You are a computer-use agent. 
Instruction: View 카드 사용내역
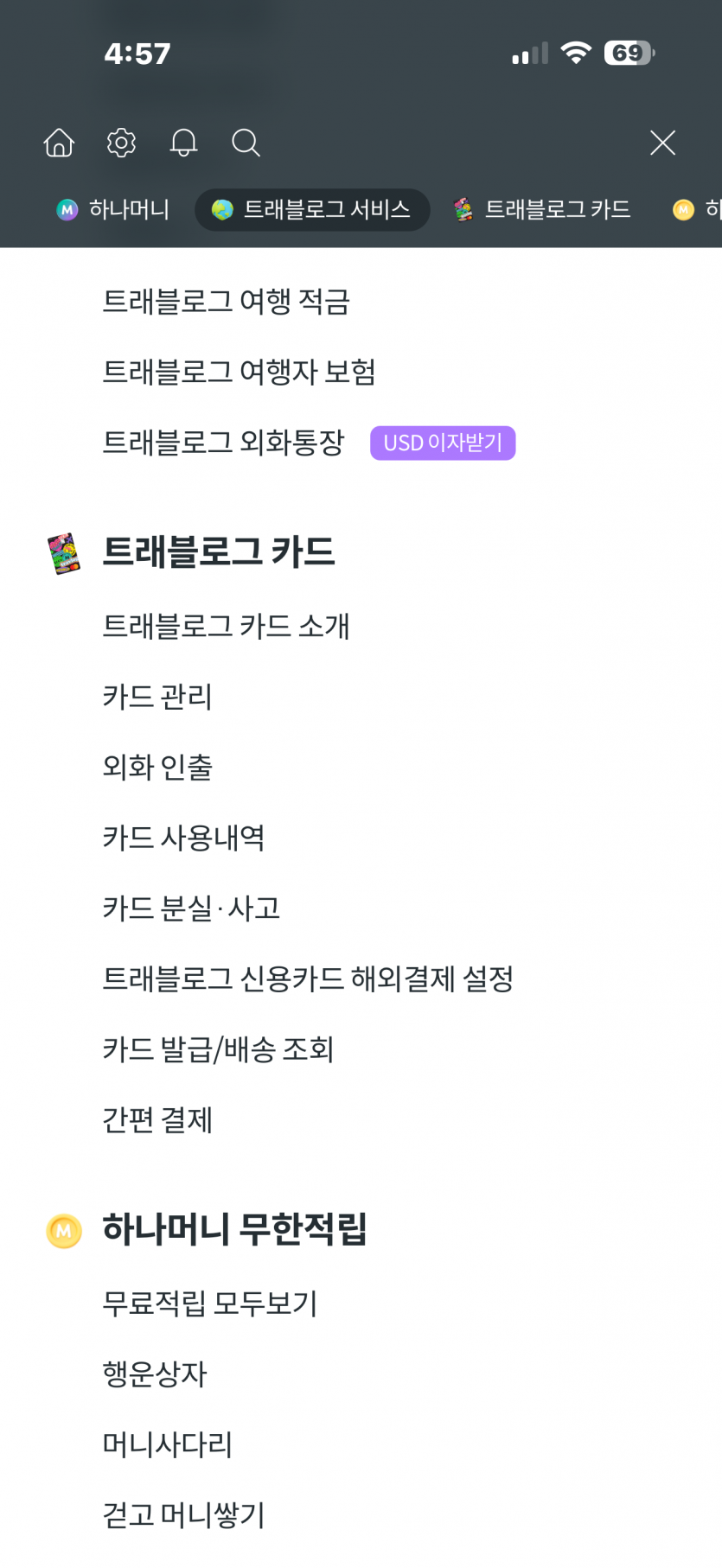(183, 838)
